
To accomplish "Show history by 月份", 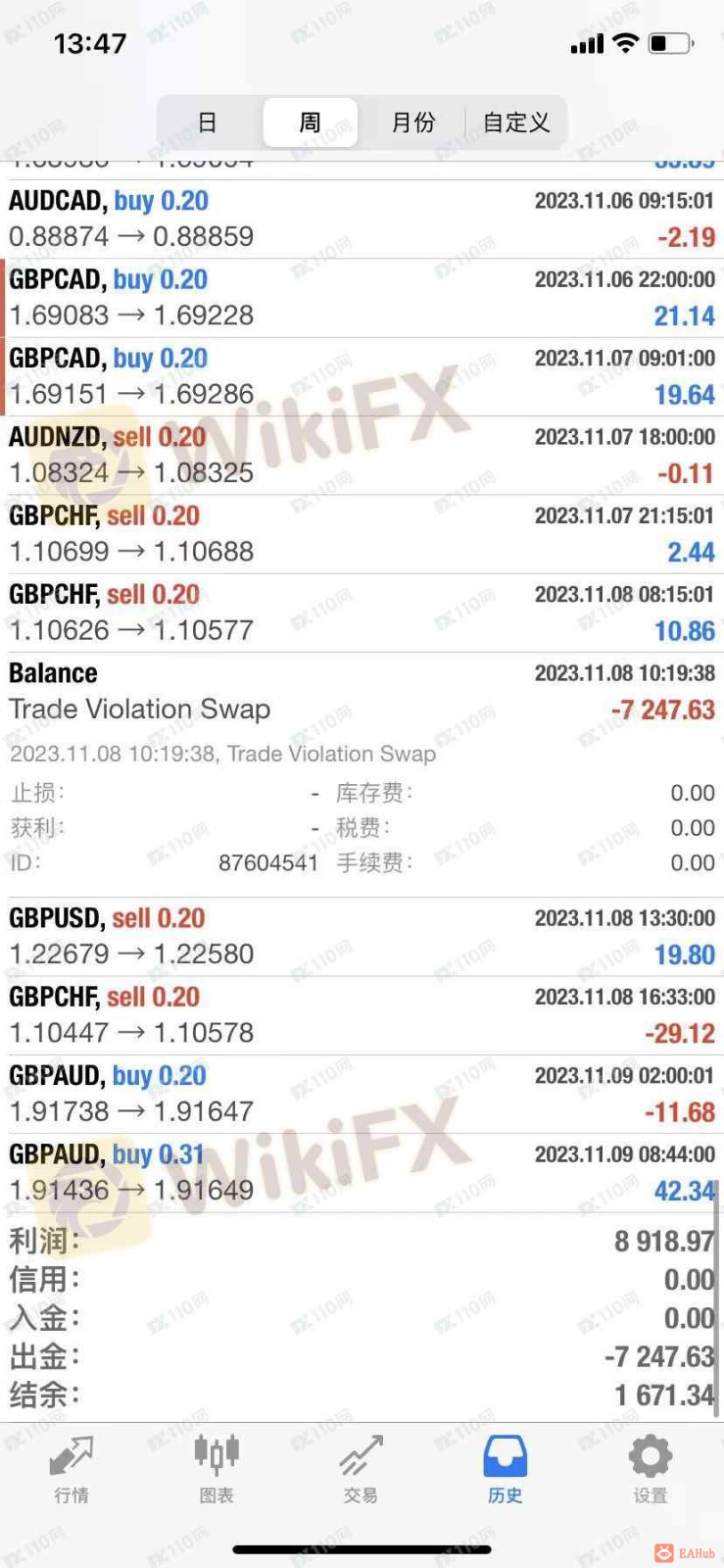I will coord(412,122).
